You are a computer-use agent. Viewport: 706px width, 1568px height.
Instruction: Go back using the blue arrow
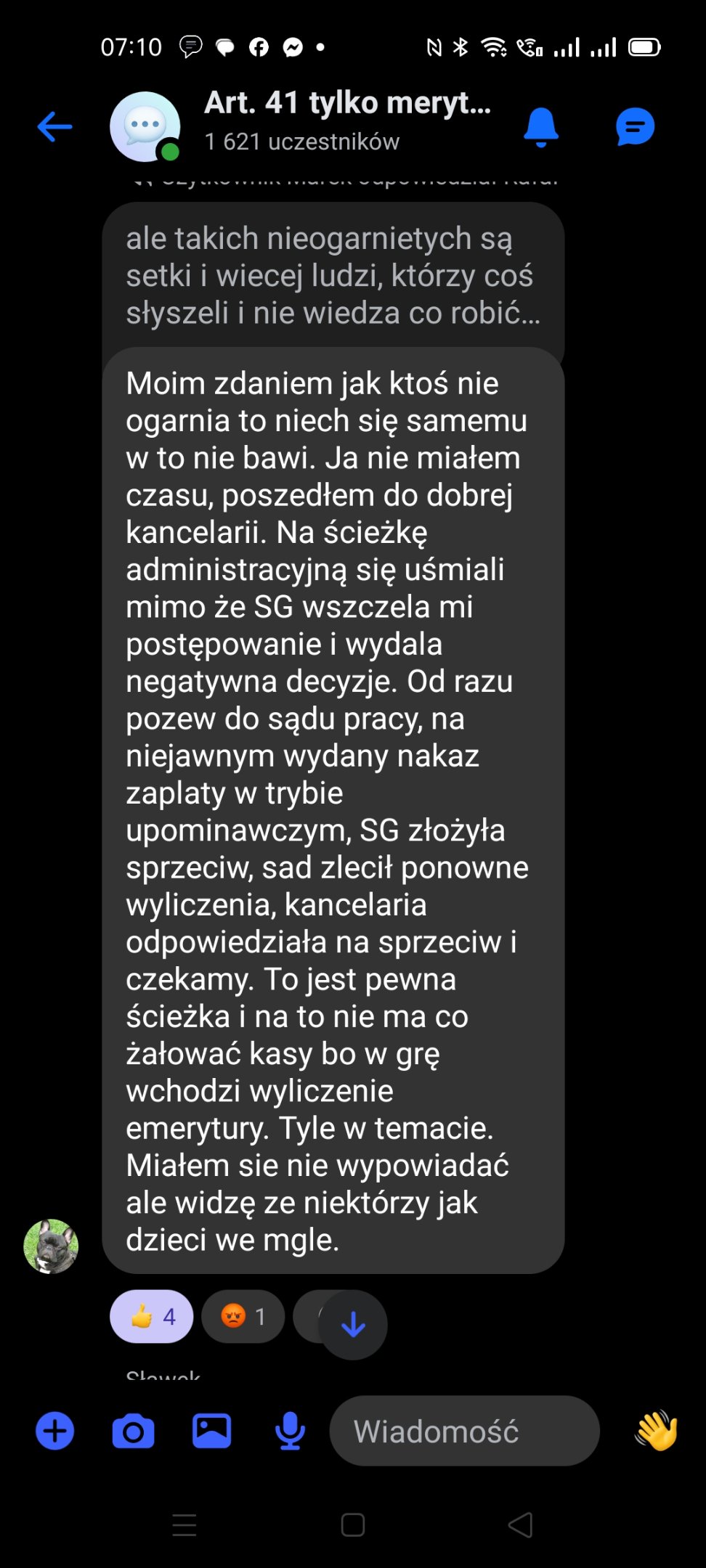[x=55, y=126]
